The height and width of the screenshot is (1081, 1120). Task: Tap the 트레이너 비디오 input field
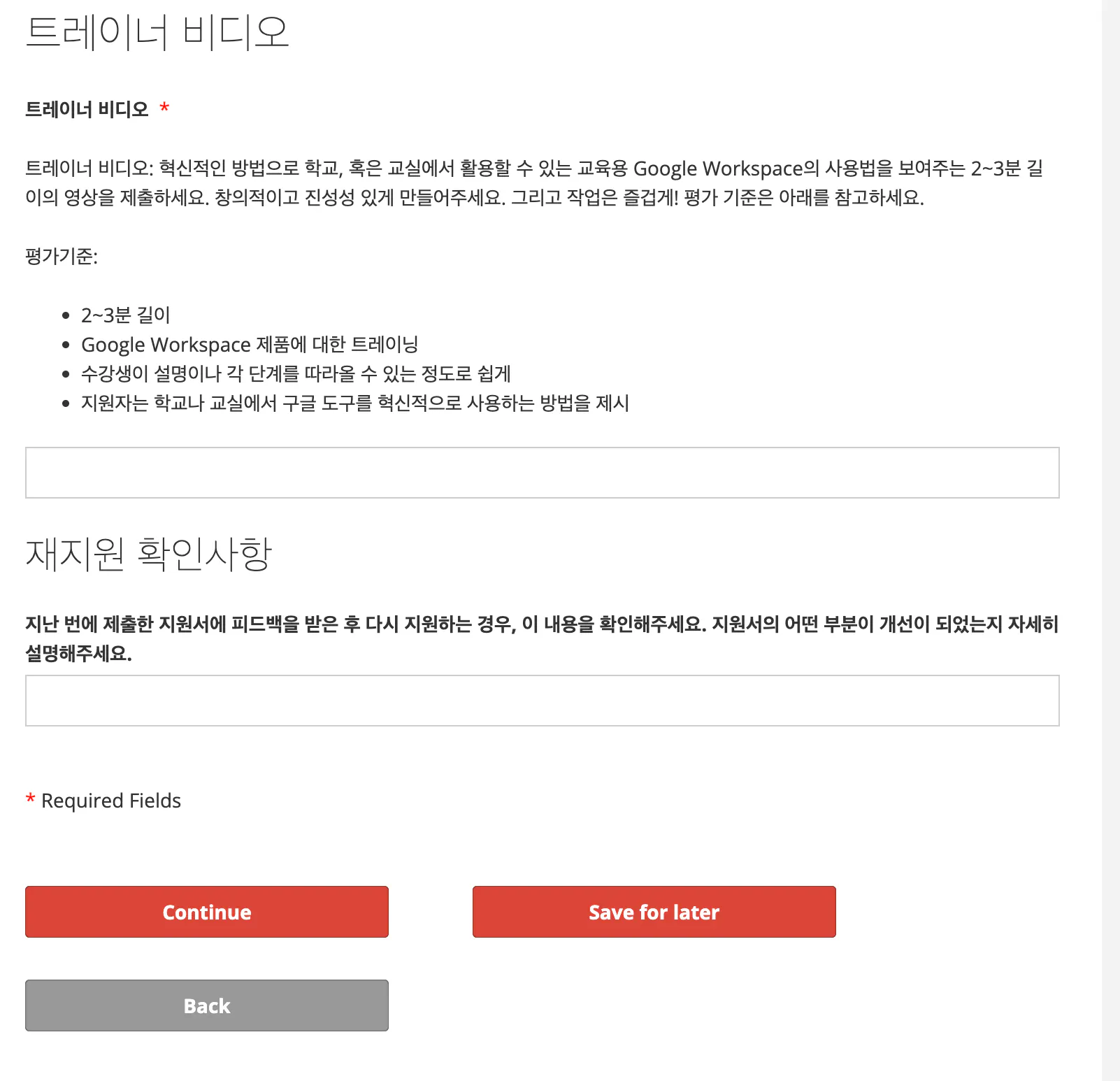coord(542,473)
